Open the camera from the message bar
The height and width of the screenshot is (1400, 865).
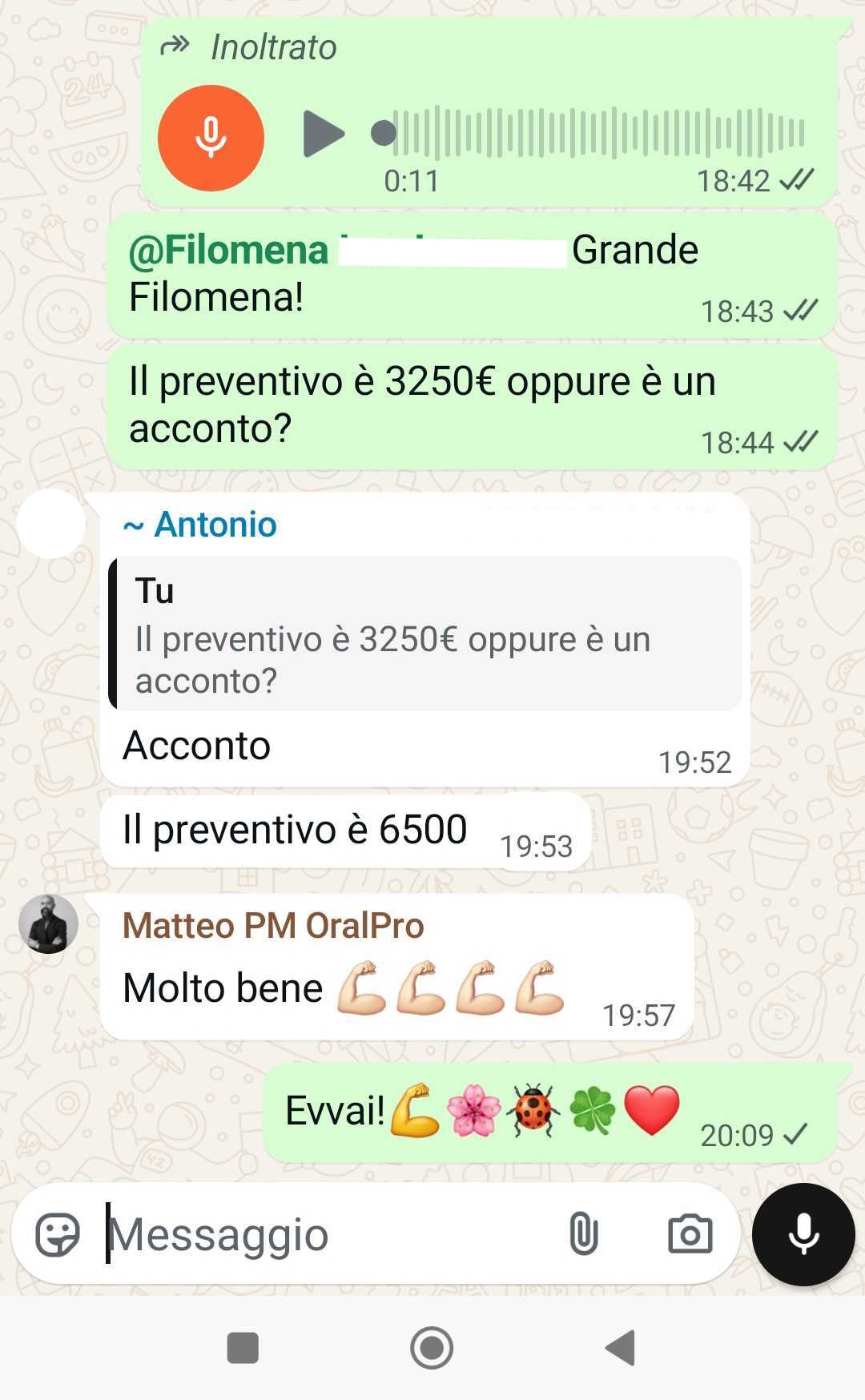tap(690, 1233)
